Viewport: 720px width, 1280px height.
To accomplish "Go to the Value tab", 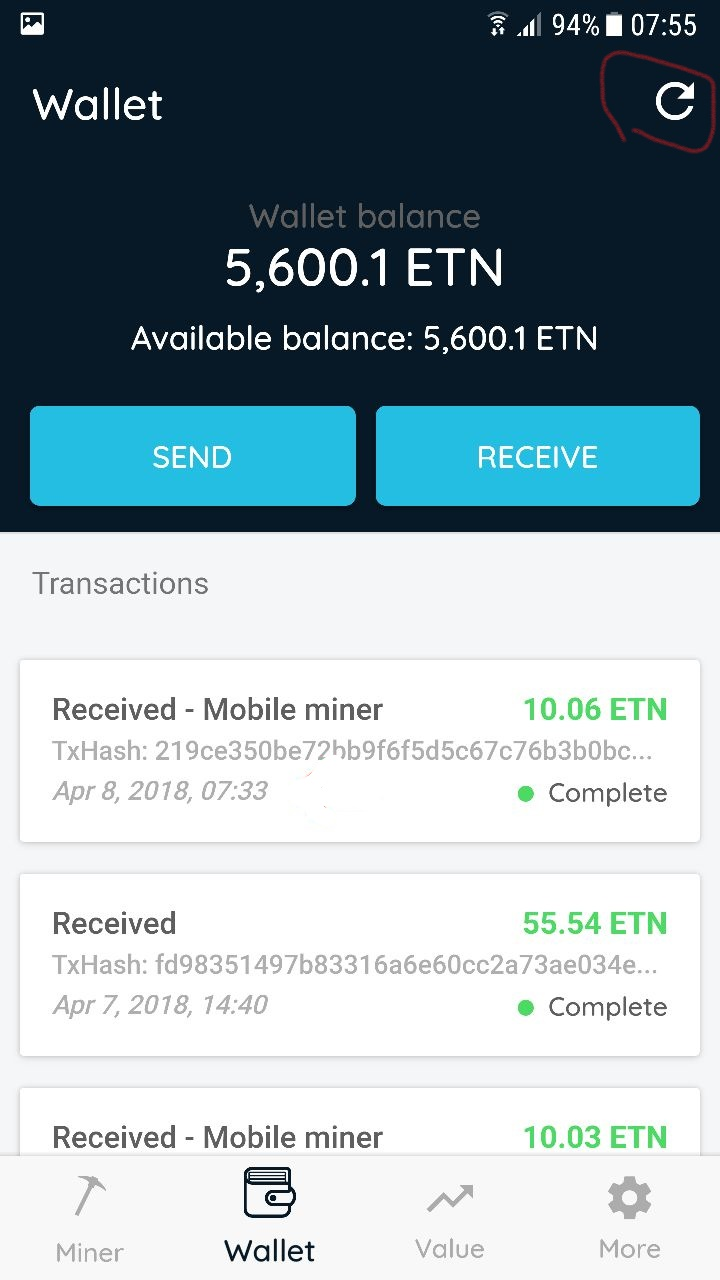I will (450, 1218).
